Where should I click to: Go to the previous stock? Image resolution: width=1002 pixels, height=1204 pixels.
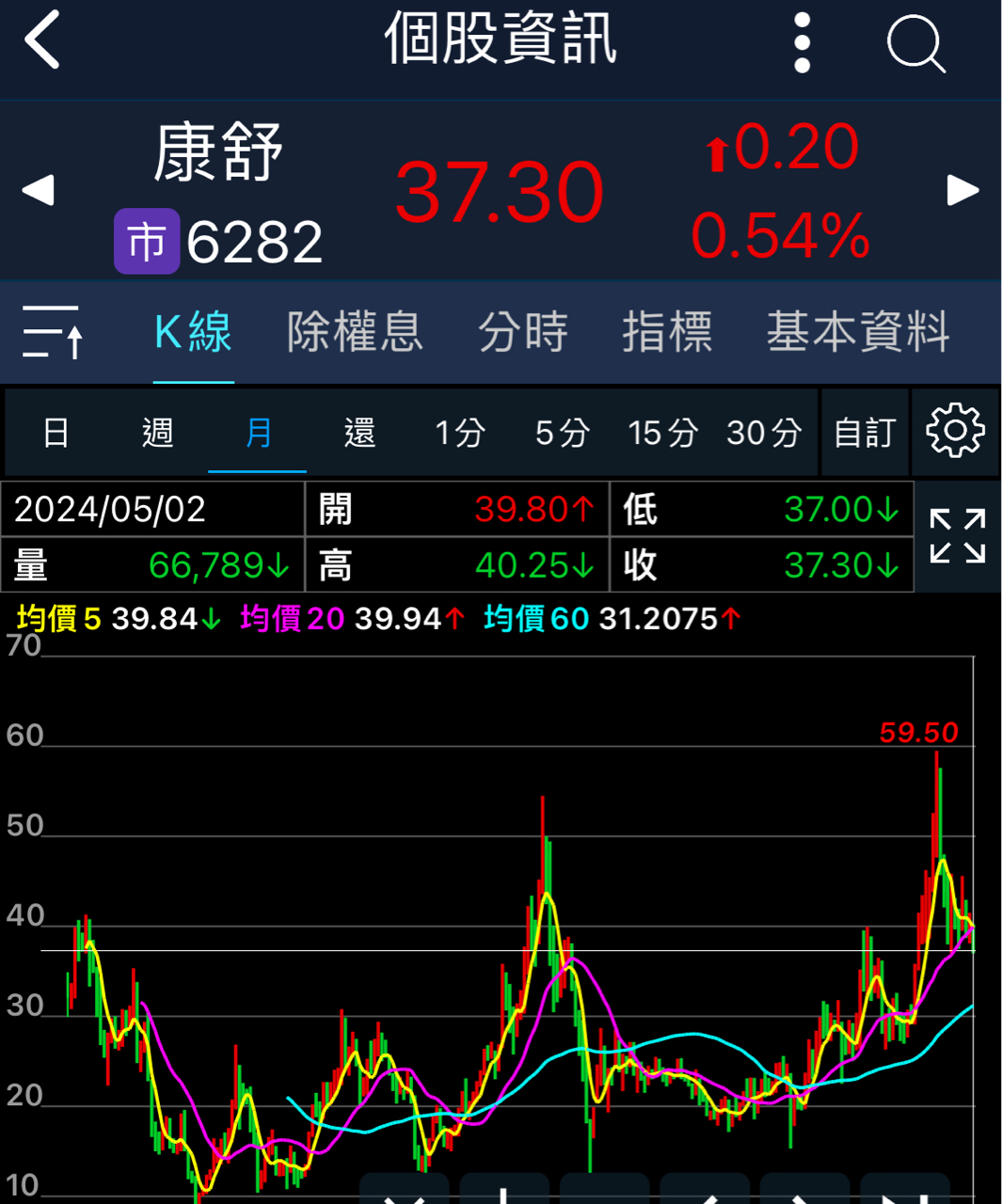tap(38, 190)
